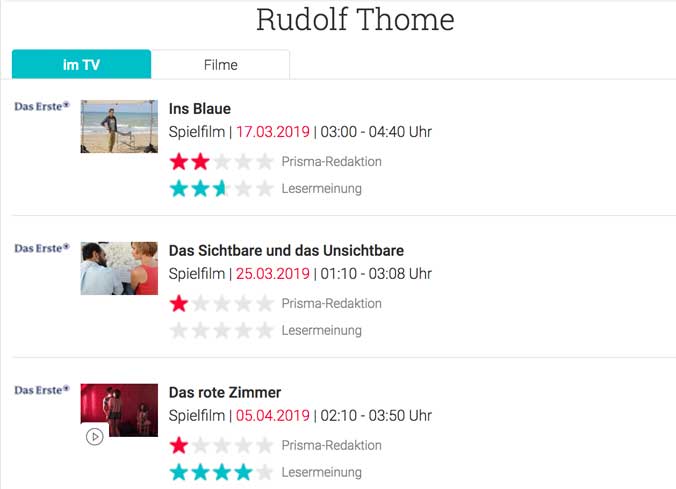
Task: Select the Im TV tab
Action: click(x=81, y=65)
